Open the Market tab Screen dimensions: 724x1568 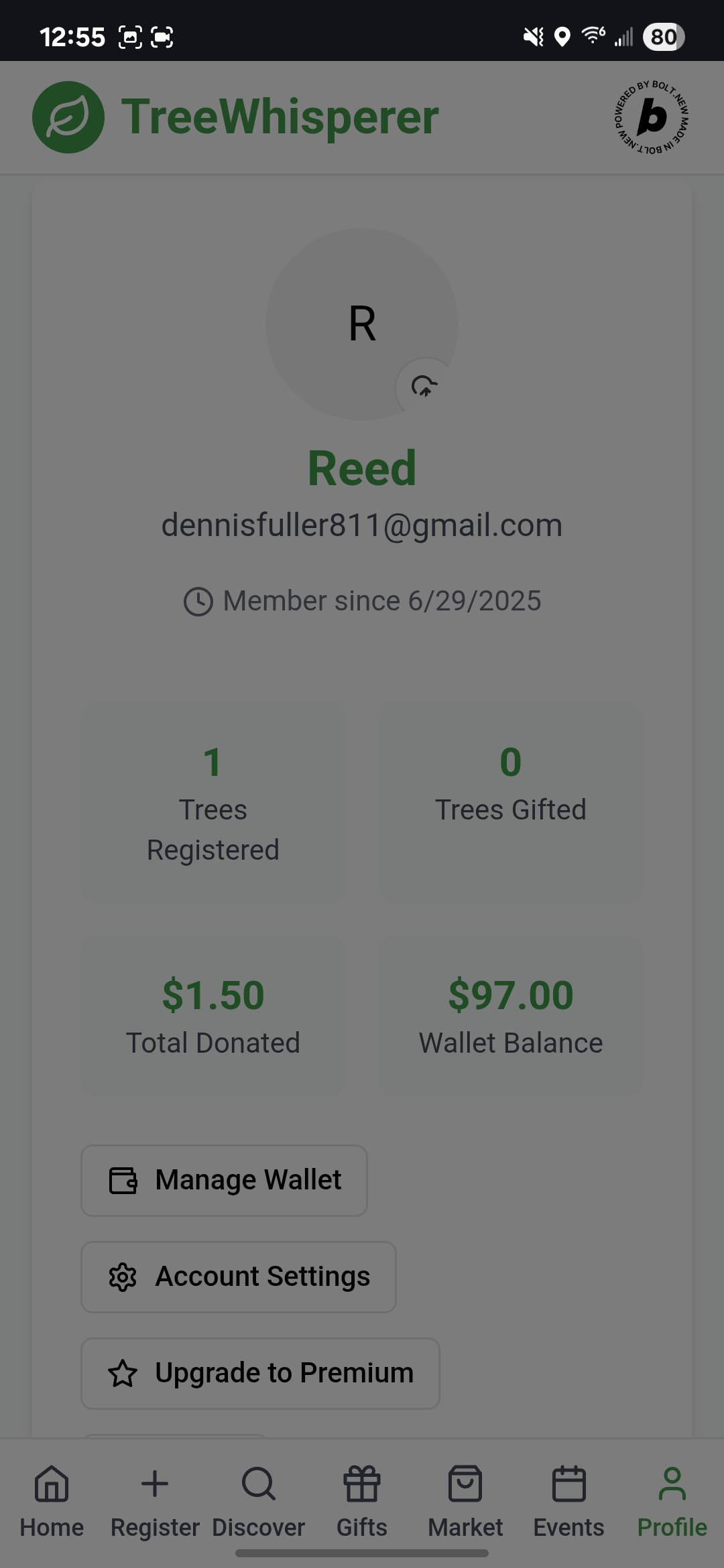click(465, 1501)
